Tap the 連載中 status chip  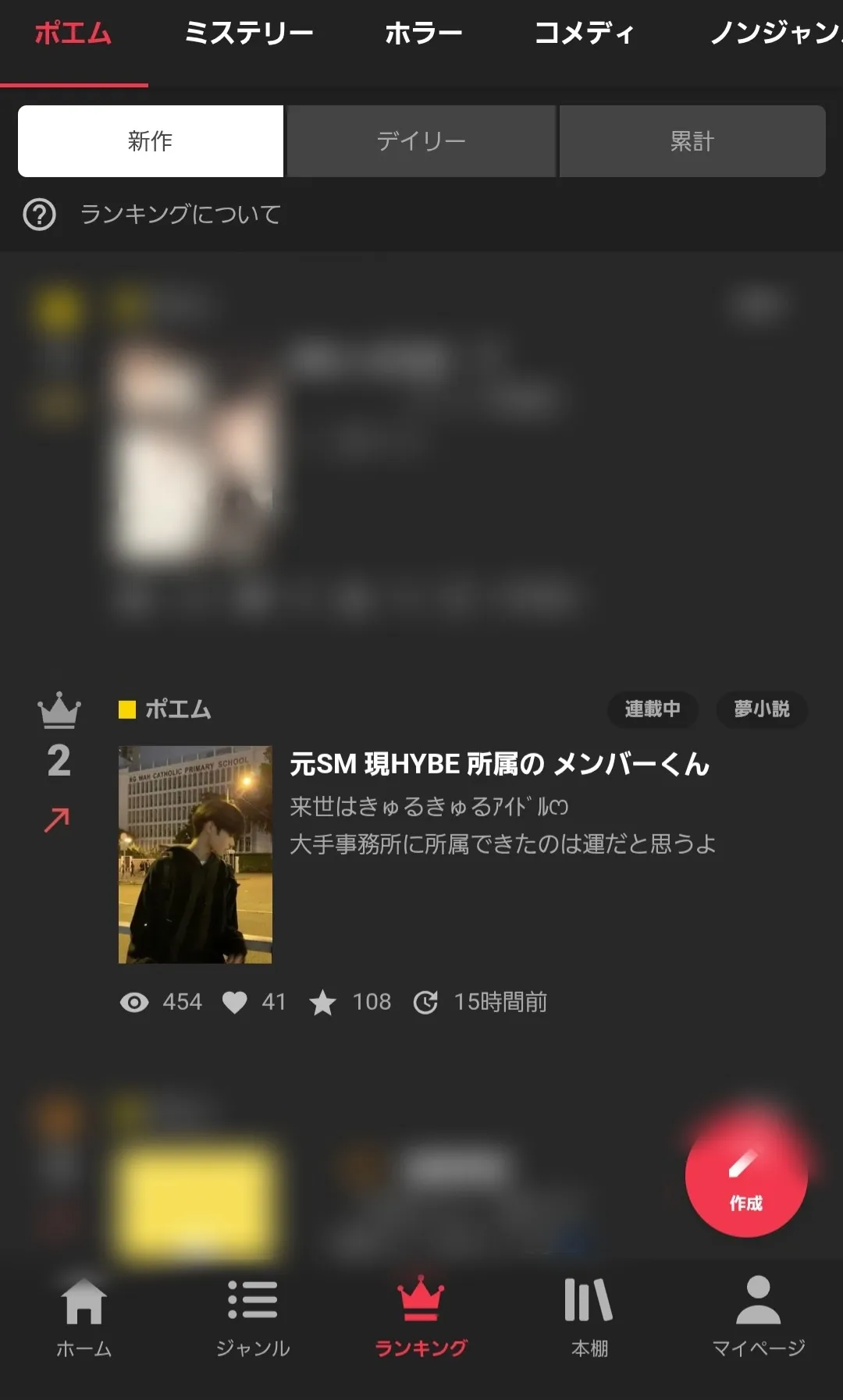coord(652,709)
